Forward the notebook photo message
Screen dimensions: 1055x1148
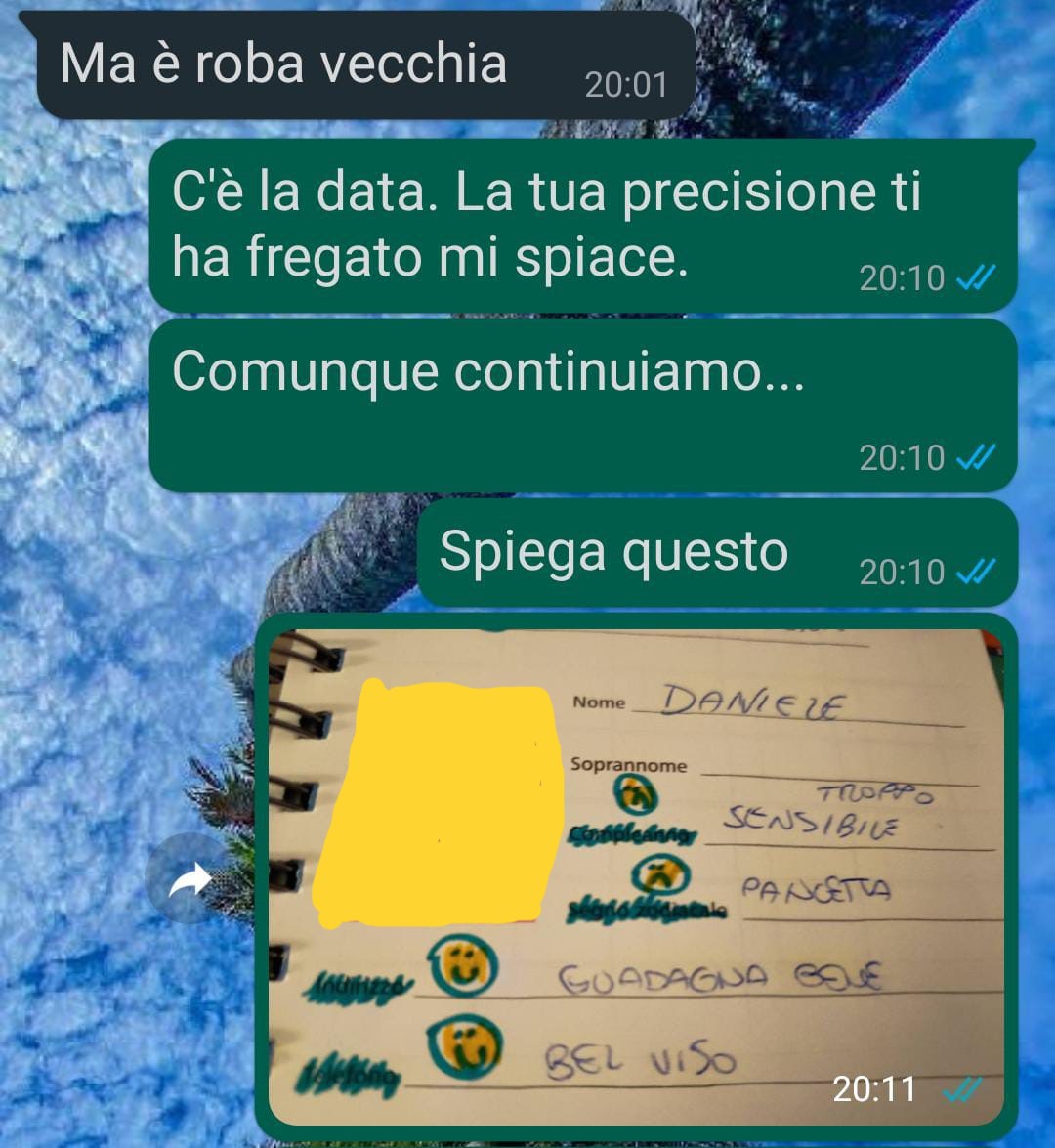(190, 881)
